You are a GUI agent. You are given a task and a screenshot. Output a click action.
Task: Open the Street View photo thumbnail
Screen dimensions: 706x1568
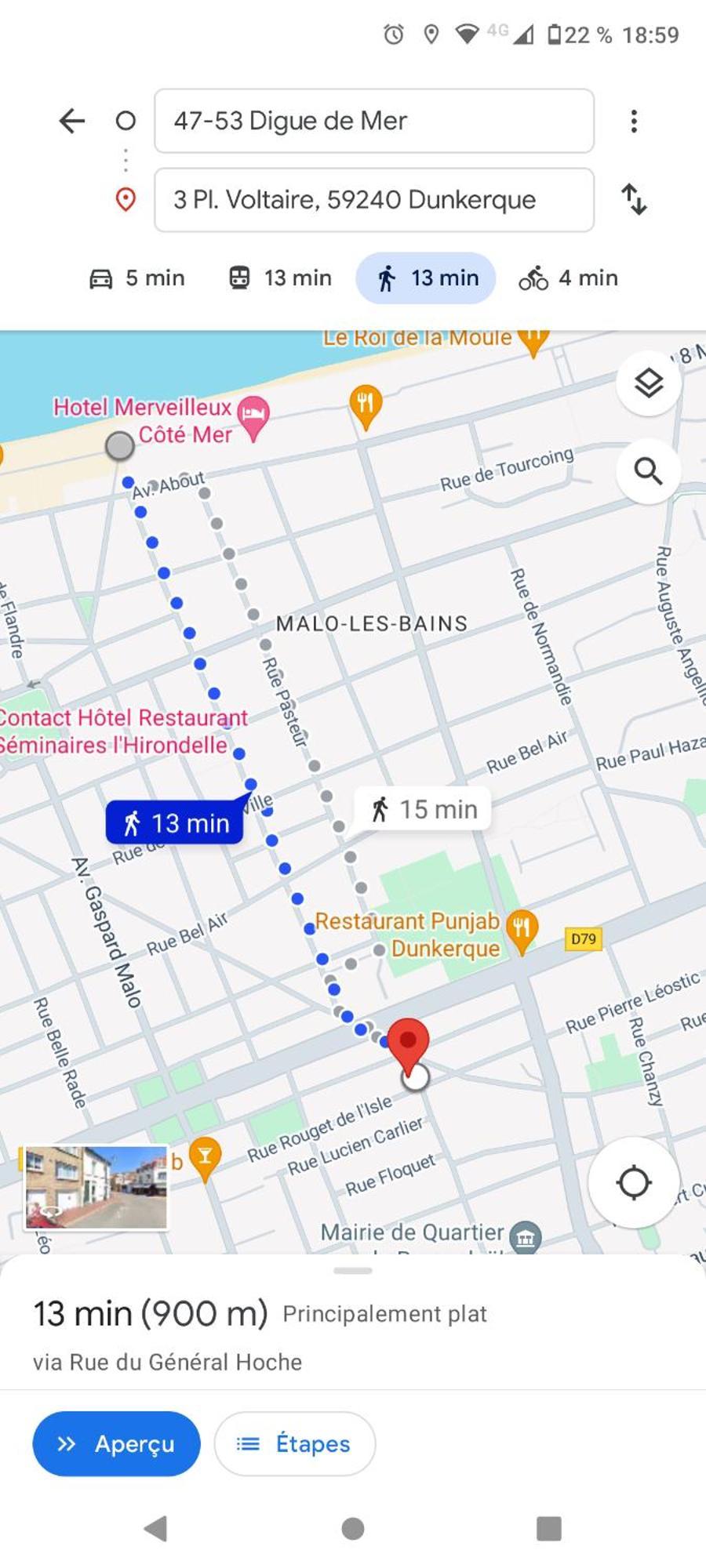[96, 1187]
